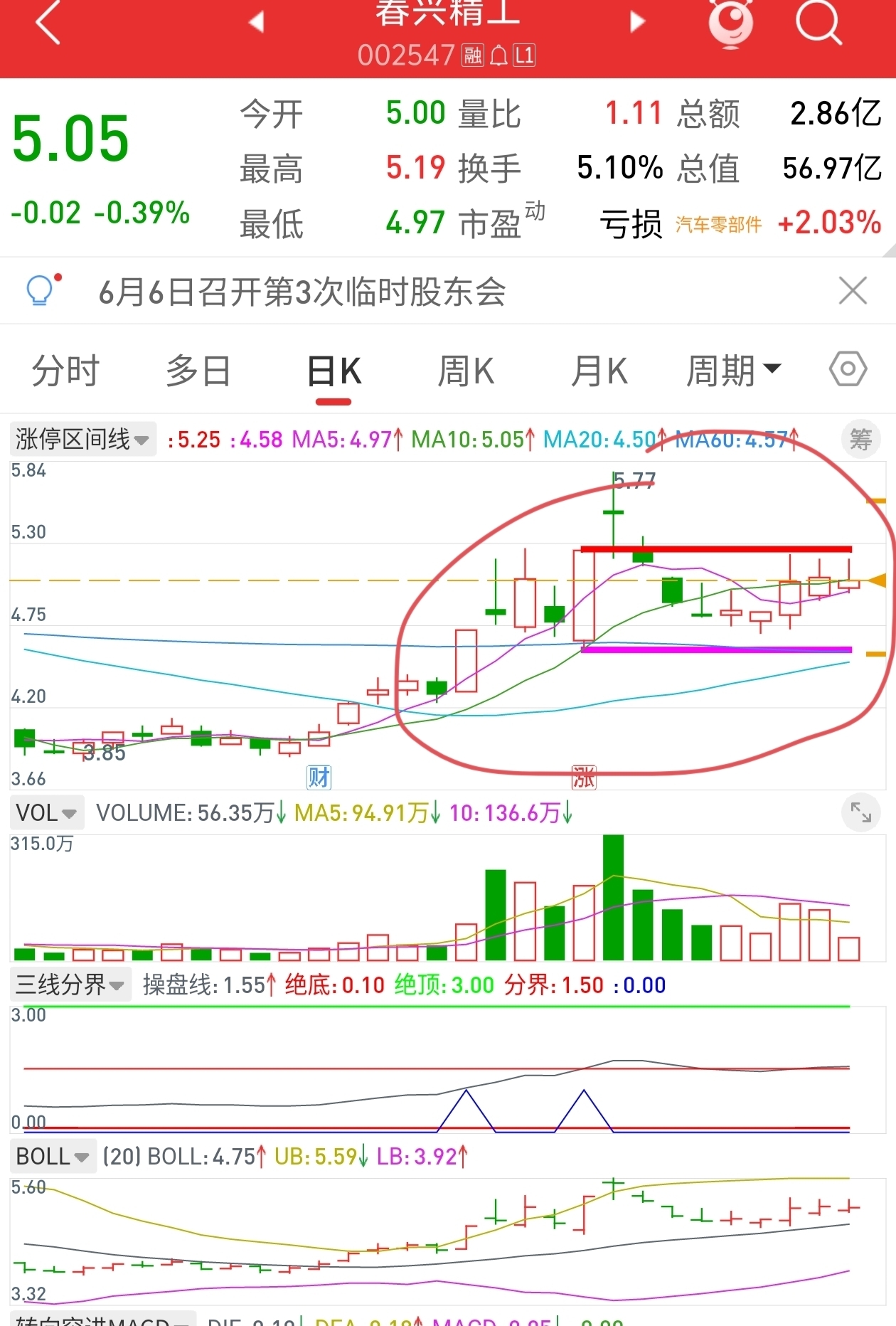
Task: Switch to the 周K tab
Action: [x=466, y=371]
